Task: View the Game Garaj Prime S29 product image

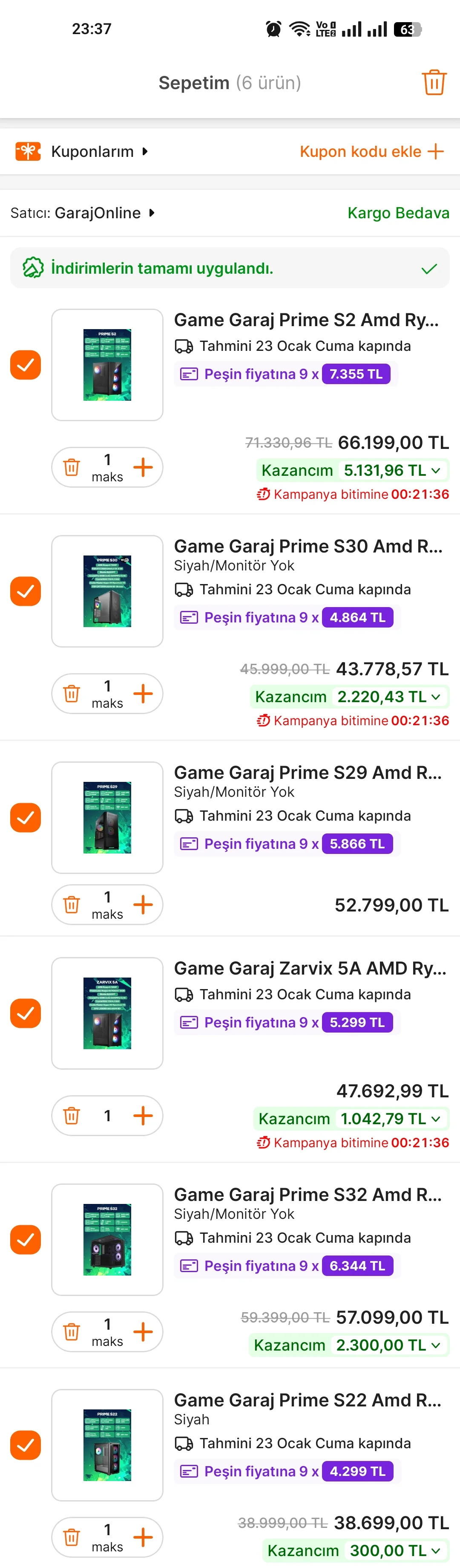Action: [x=107, y=817]
